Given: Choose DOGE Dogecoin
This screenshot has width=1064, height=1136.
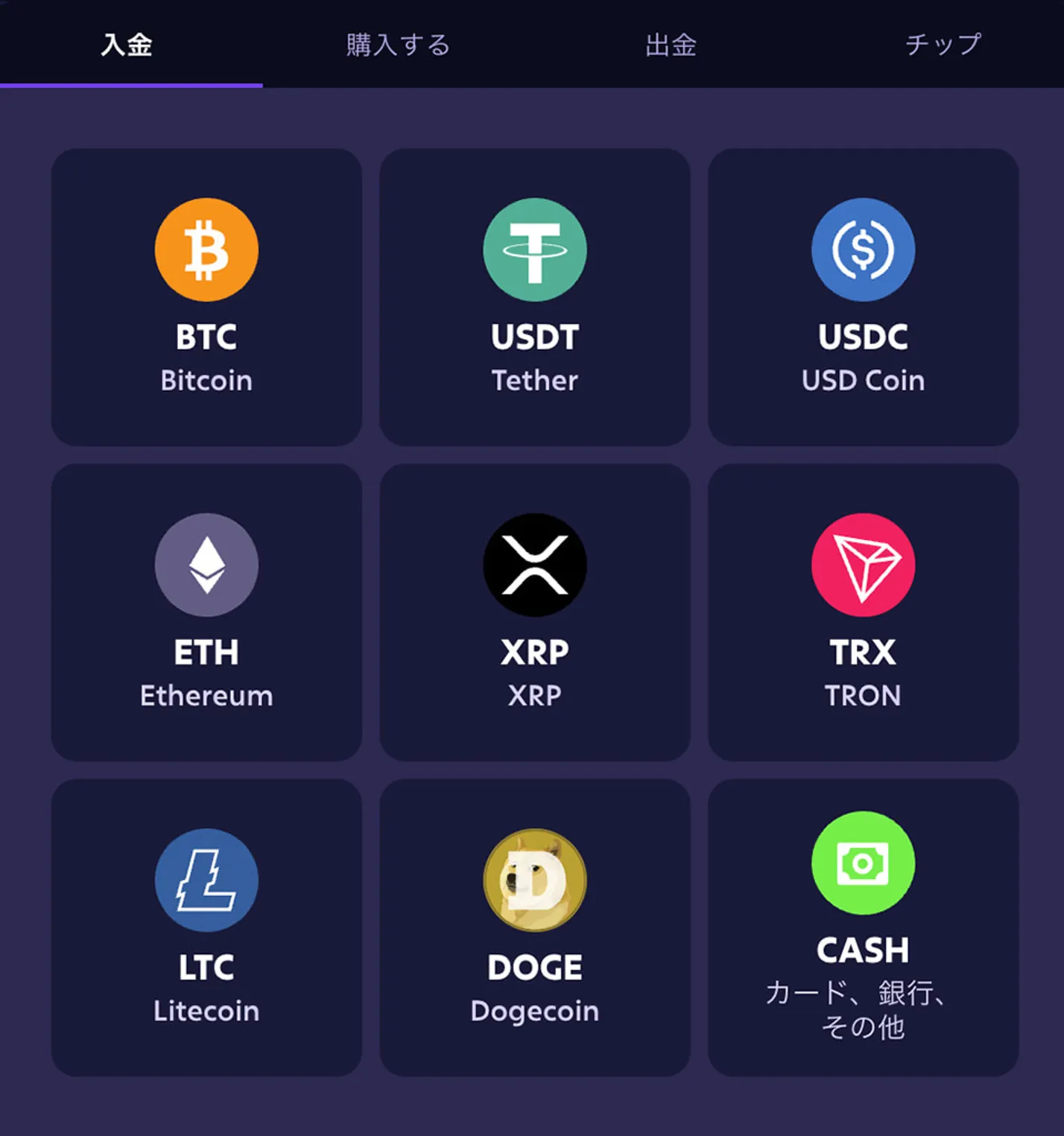Looking at the screenshot, I should (534, 927).
